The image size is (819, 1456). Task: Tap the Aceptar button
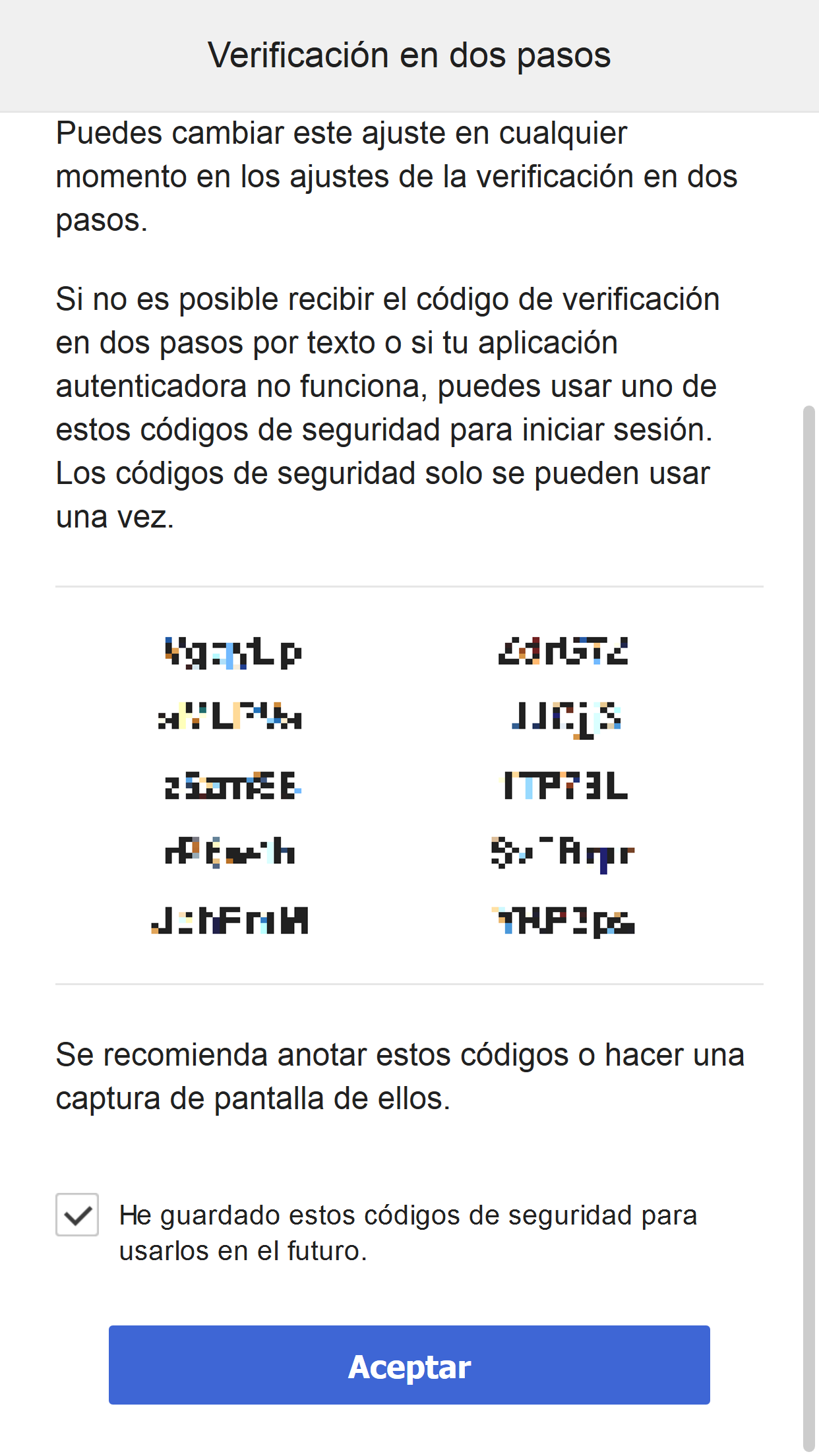409,1365
